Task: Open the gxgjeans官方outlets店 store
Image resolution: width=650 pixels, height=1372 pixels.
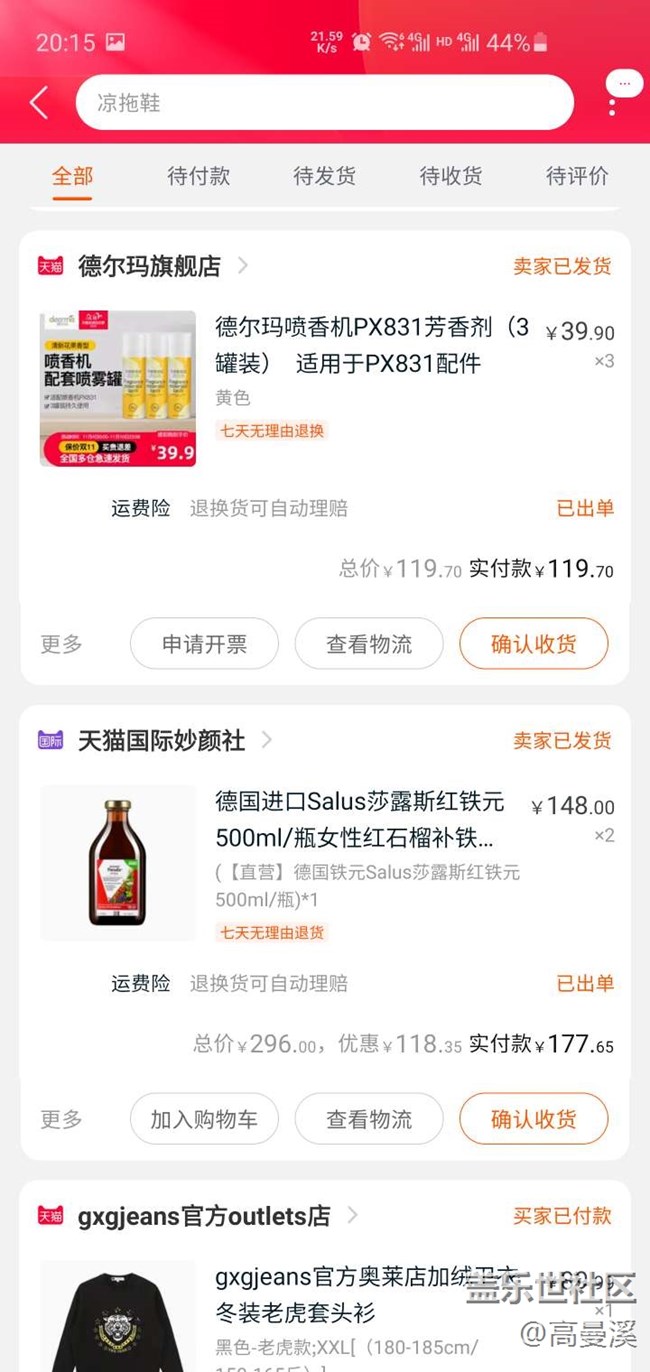Action: tap(204, 1215)
